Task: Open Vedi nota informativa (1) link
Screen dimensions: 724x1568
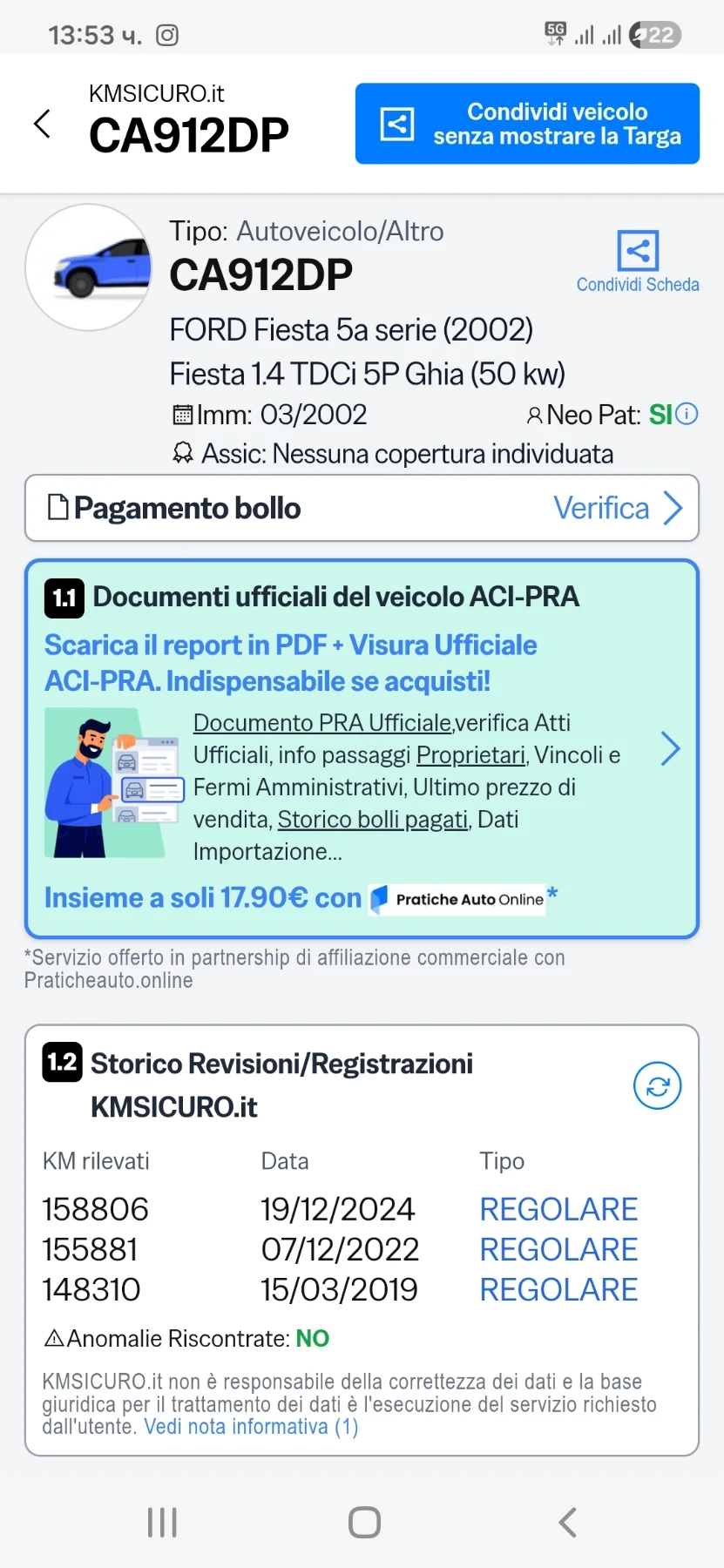Action: pyautogui.click(x=251, y=1427)
